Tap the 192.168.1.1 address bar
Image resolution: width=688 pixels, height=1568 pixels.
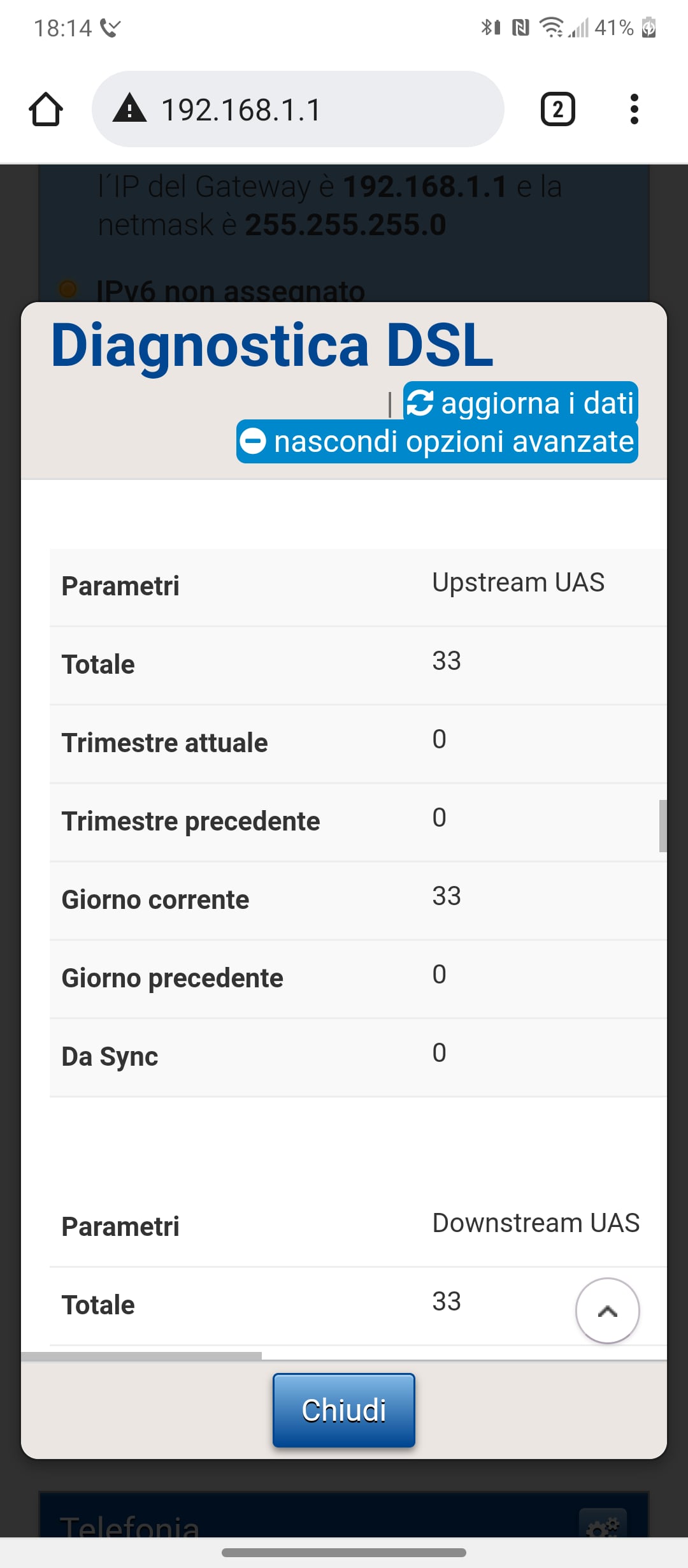pyautogui.click(x=297, y=109)
